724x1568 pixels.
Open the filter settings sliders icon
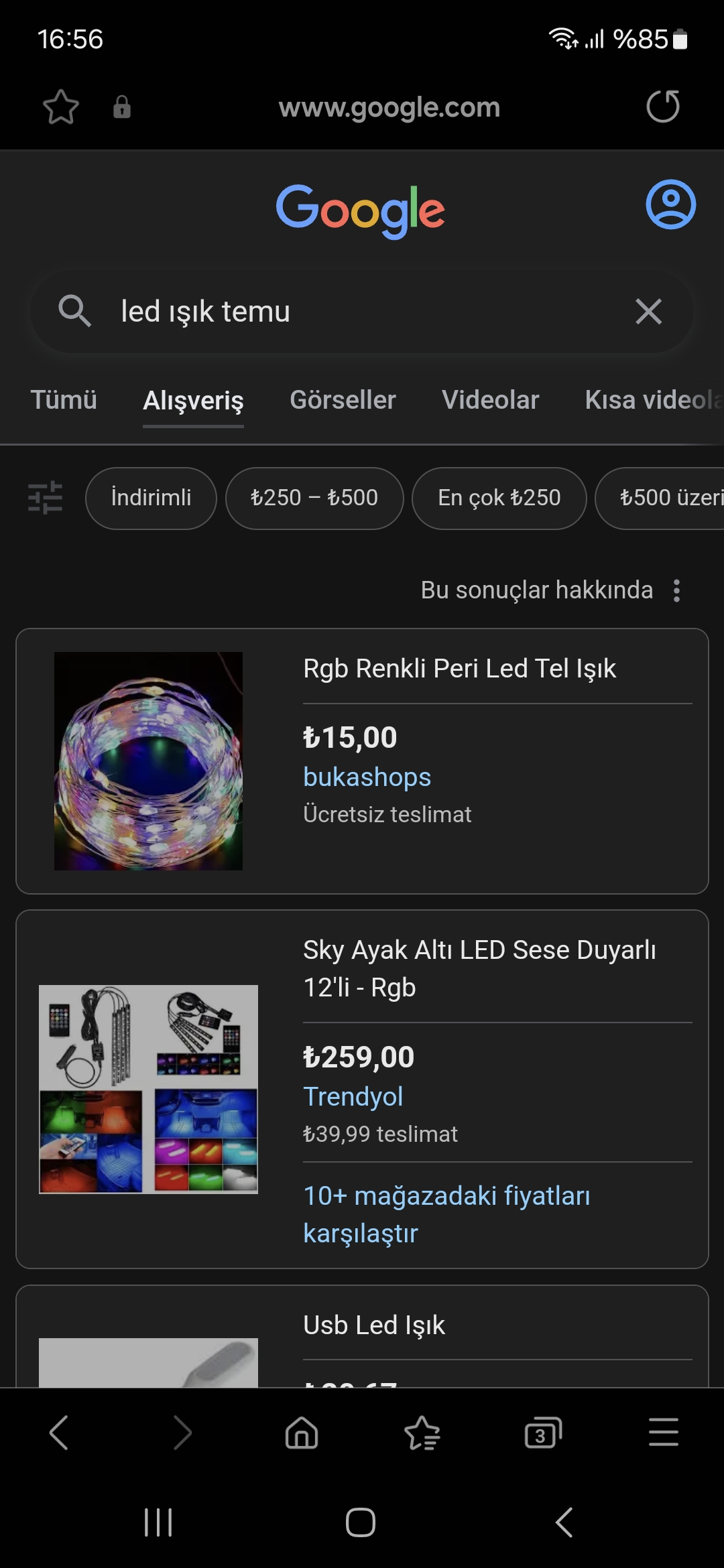point(45,498)
